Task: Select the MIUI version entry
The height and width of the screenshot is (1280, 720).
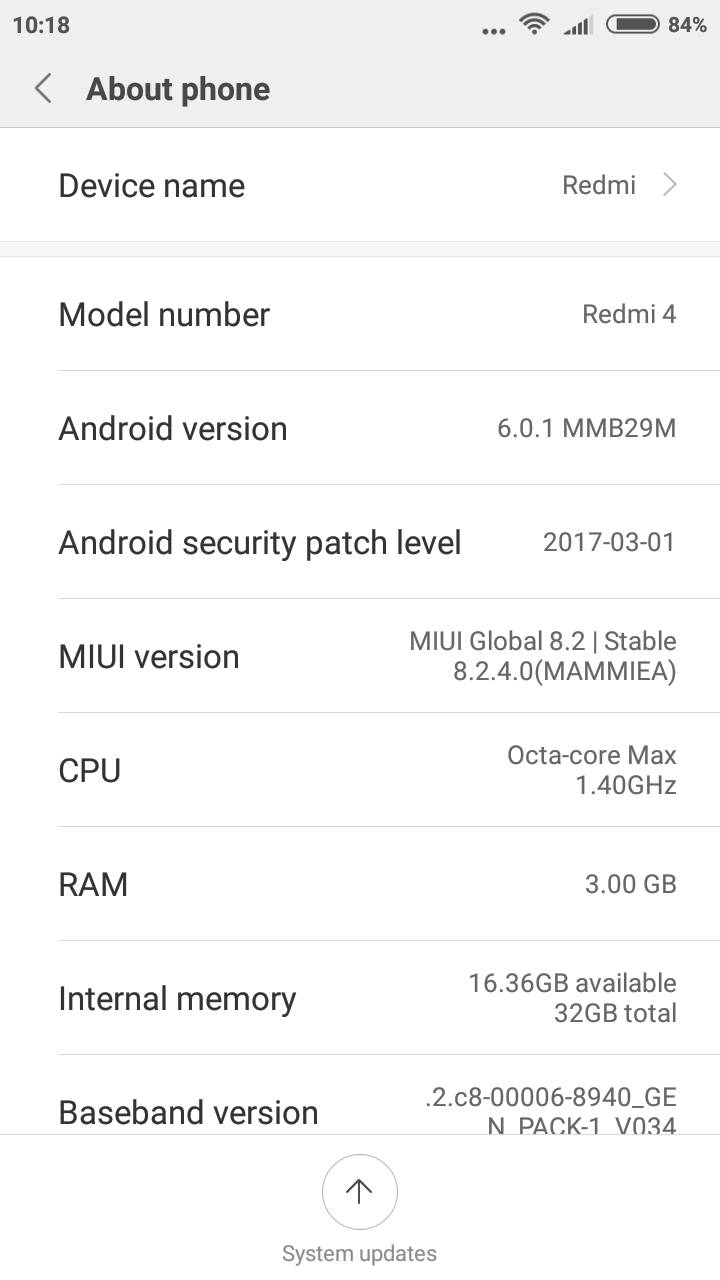Action: coord(360,656)
